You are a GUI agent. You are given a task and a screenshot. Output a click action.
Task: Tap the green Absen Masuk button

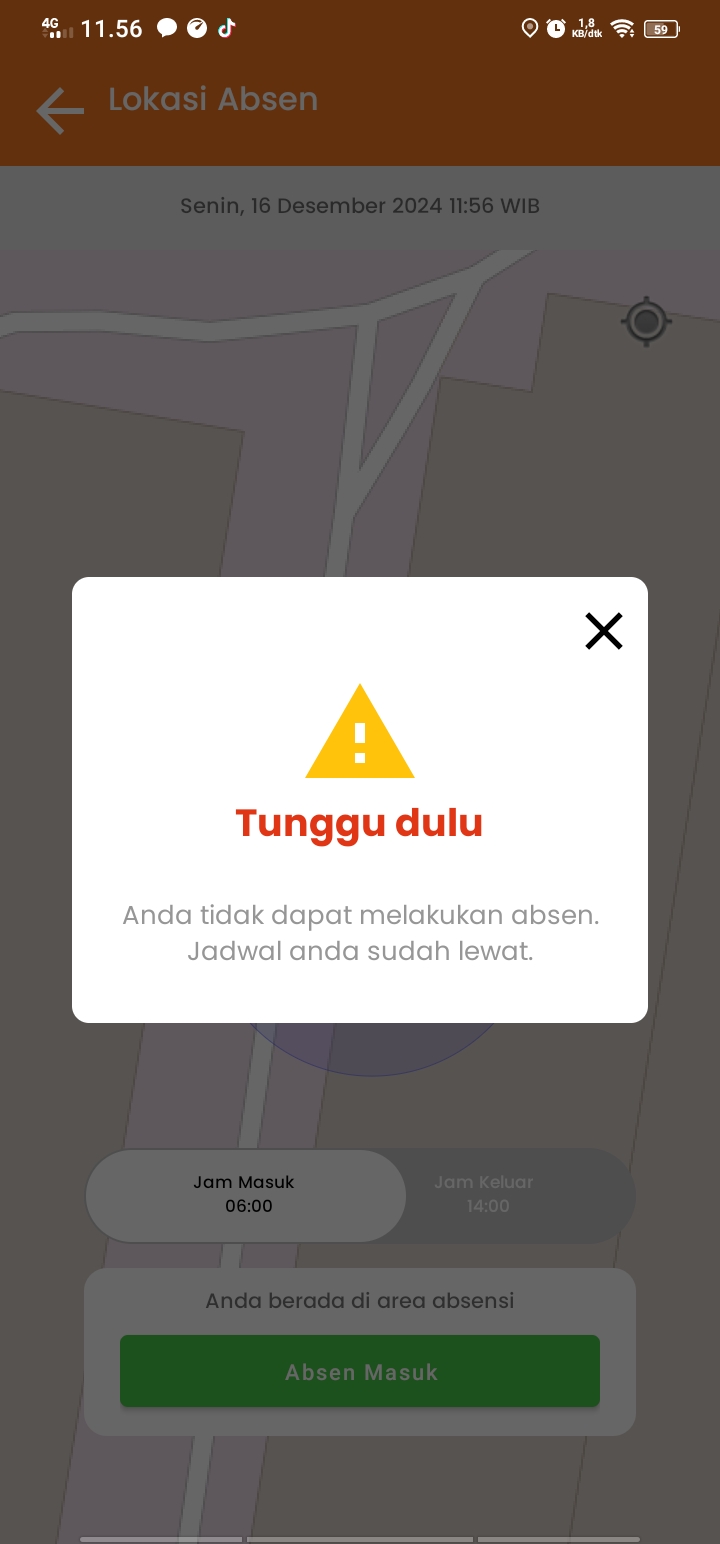(x=360, y=1372)
